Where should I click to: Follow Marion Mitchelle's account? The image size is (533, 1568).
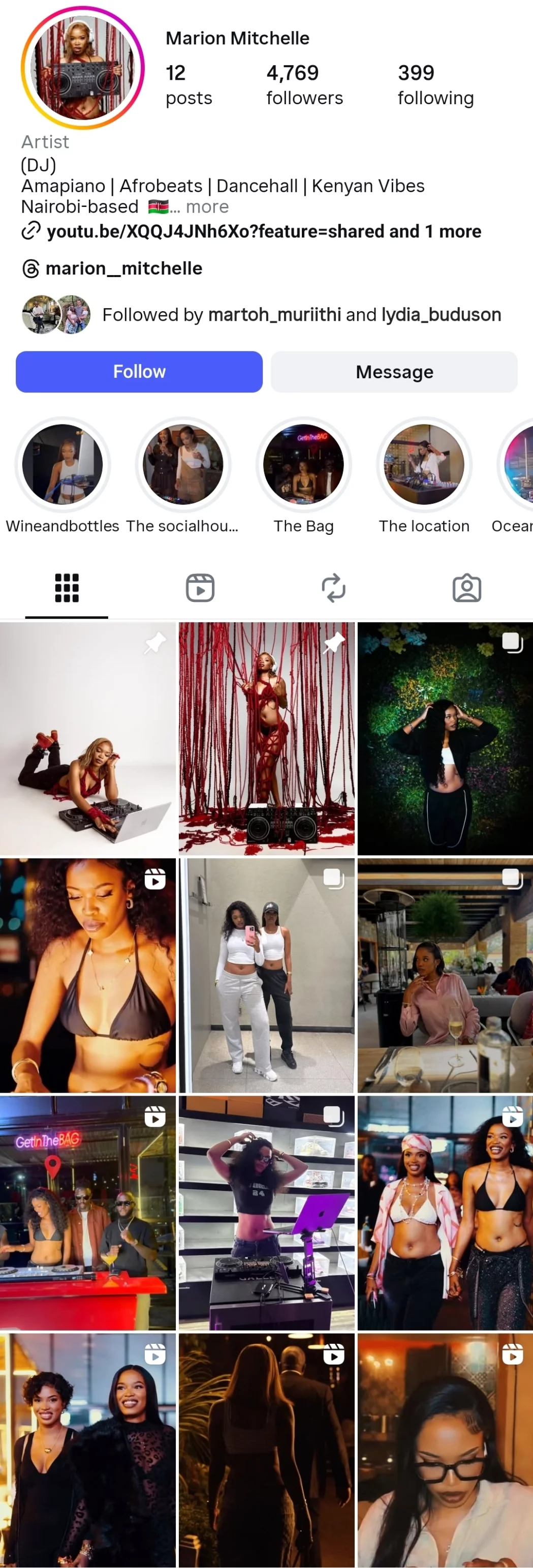click(139, 372)
